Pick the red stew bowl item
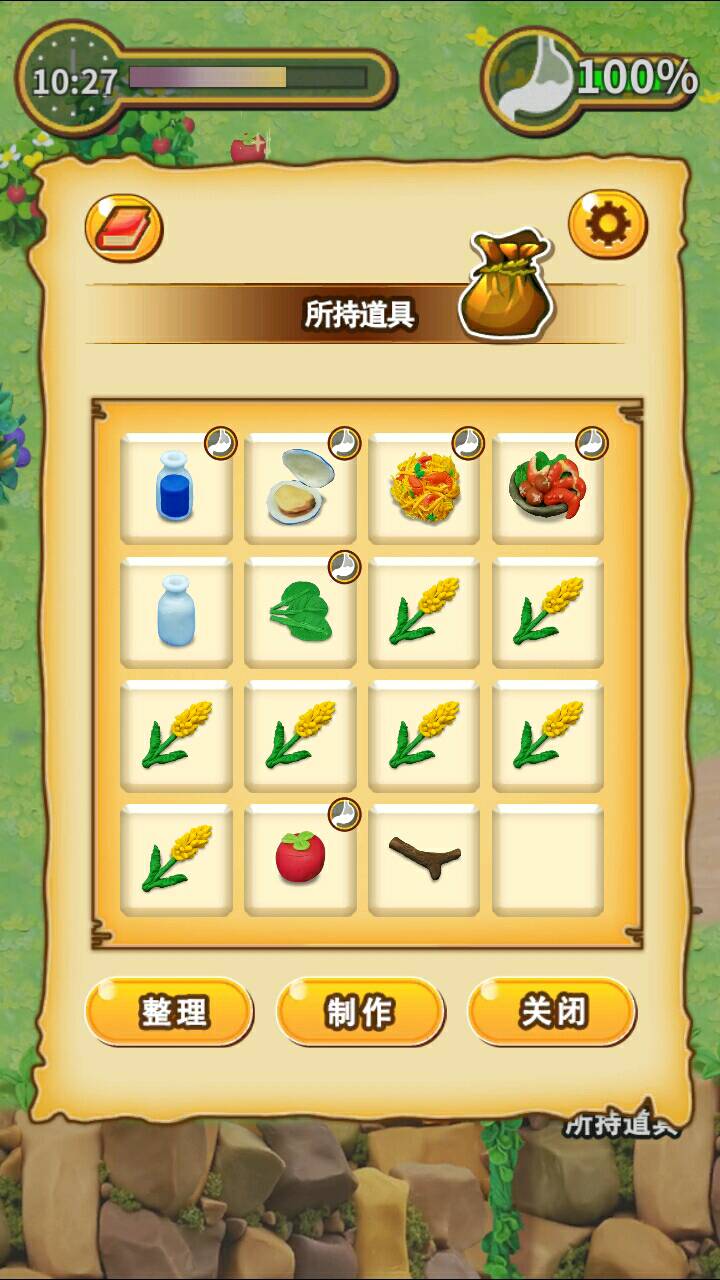Screen dimensions: 720x1280 tap(548, 488)
